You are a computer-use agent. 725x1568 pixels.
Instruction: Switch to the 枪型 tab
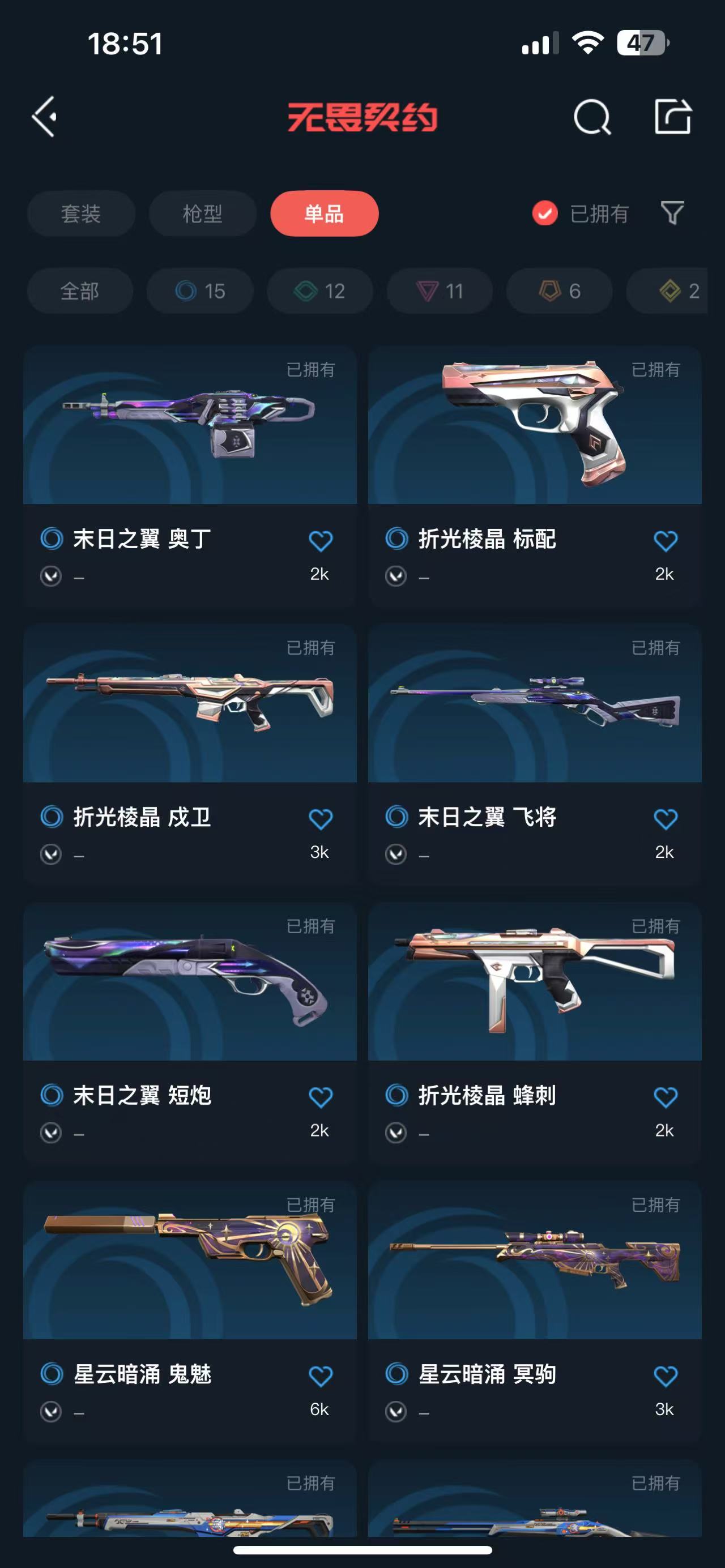point(202,213)
